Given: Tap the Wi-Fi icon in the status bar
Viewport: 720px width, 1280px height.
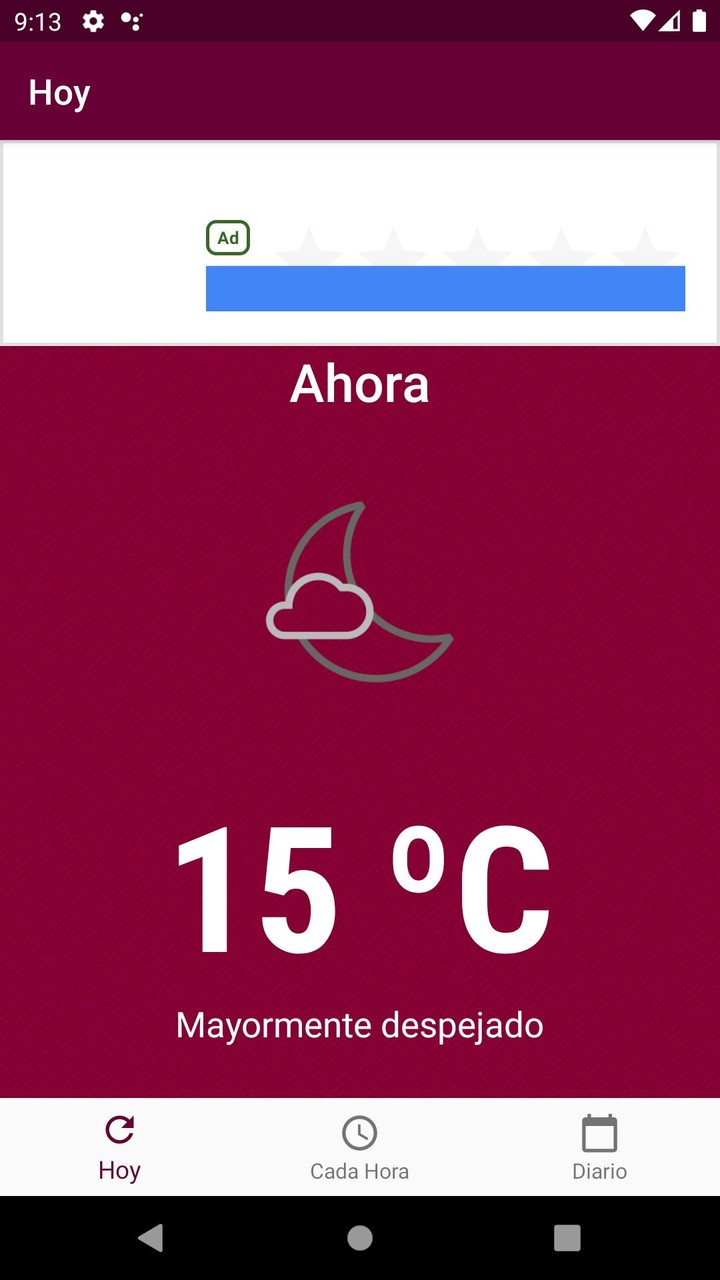Looking at the screenshot, I should (x=643, y=20).
